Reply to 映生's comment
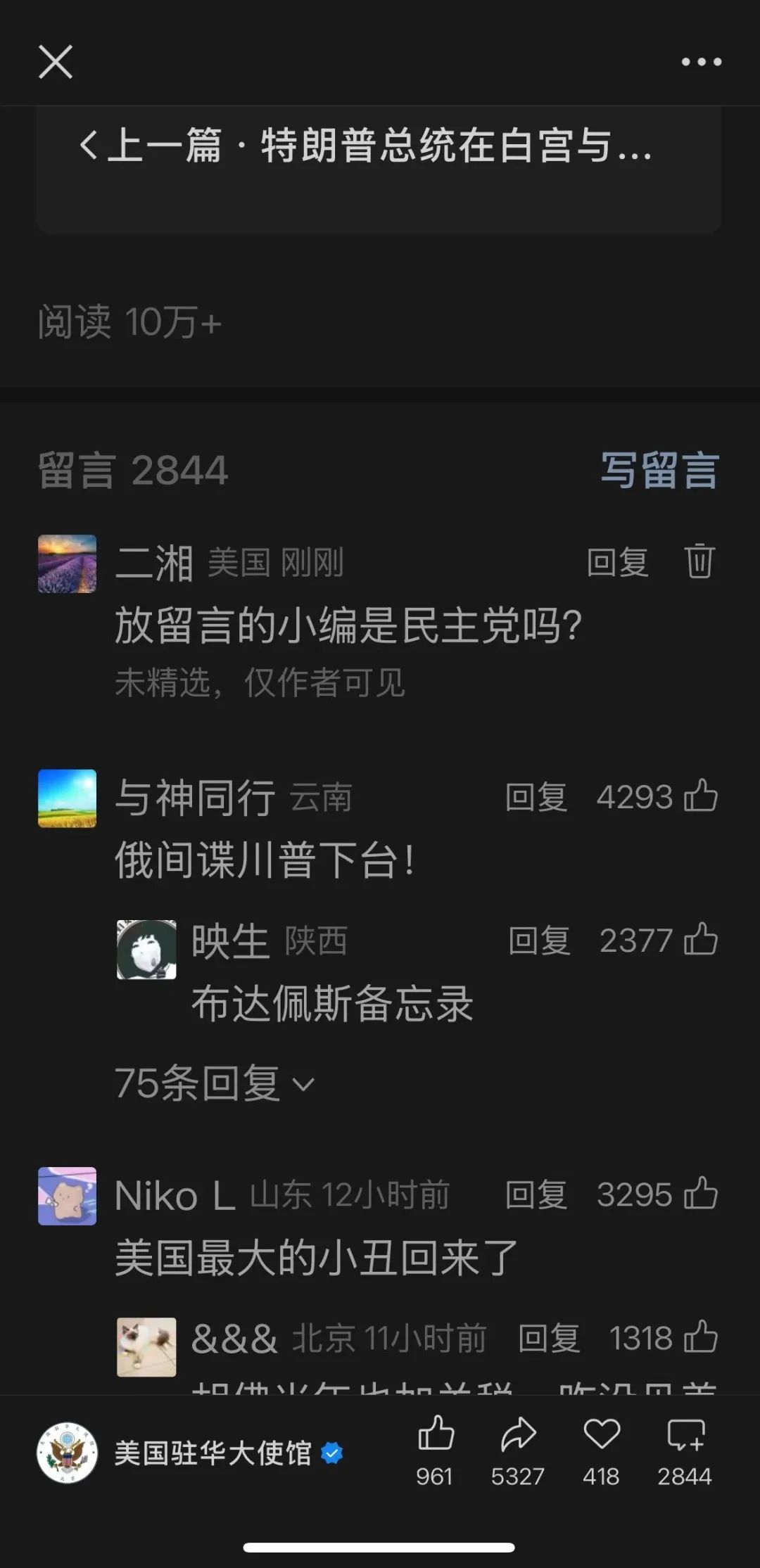 pos(538,941)
